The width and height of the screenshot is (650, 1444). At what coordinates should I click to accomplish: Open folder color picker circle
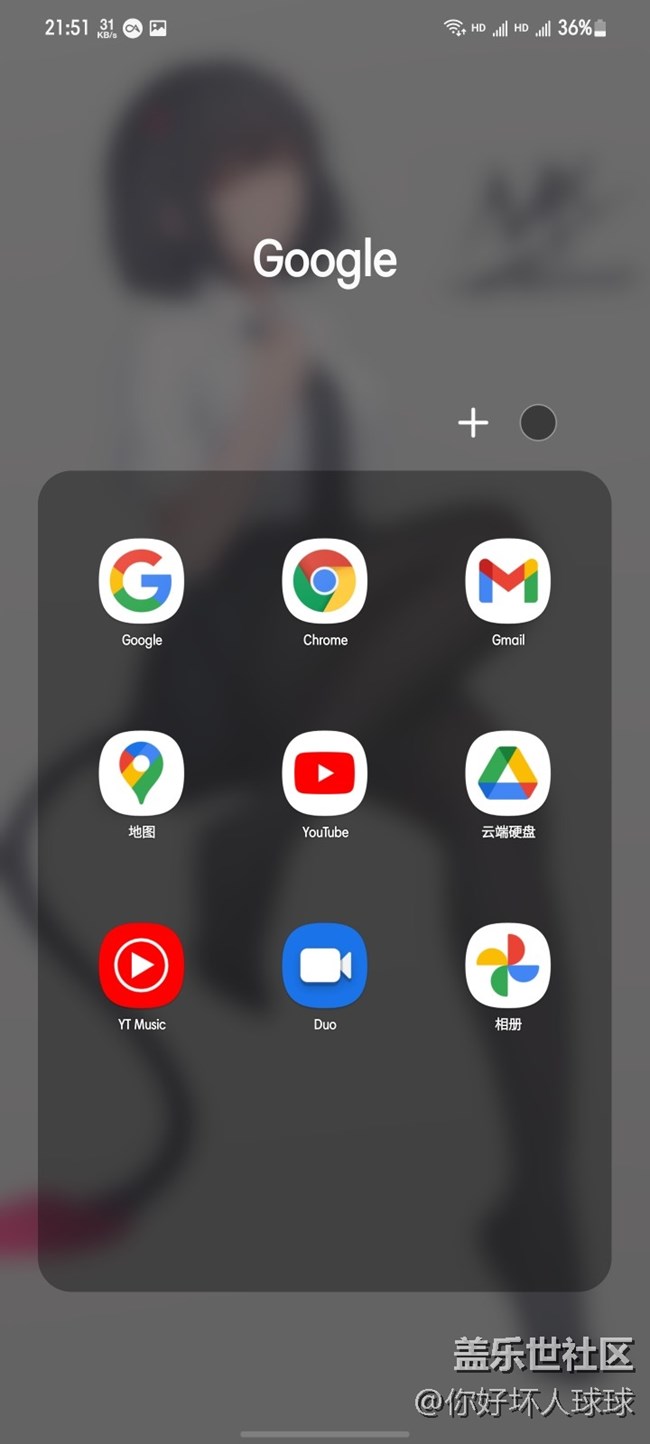[x=538, y=423]
